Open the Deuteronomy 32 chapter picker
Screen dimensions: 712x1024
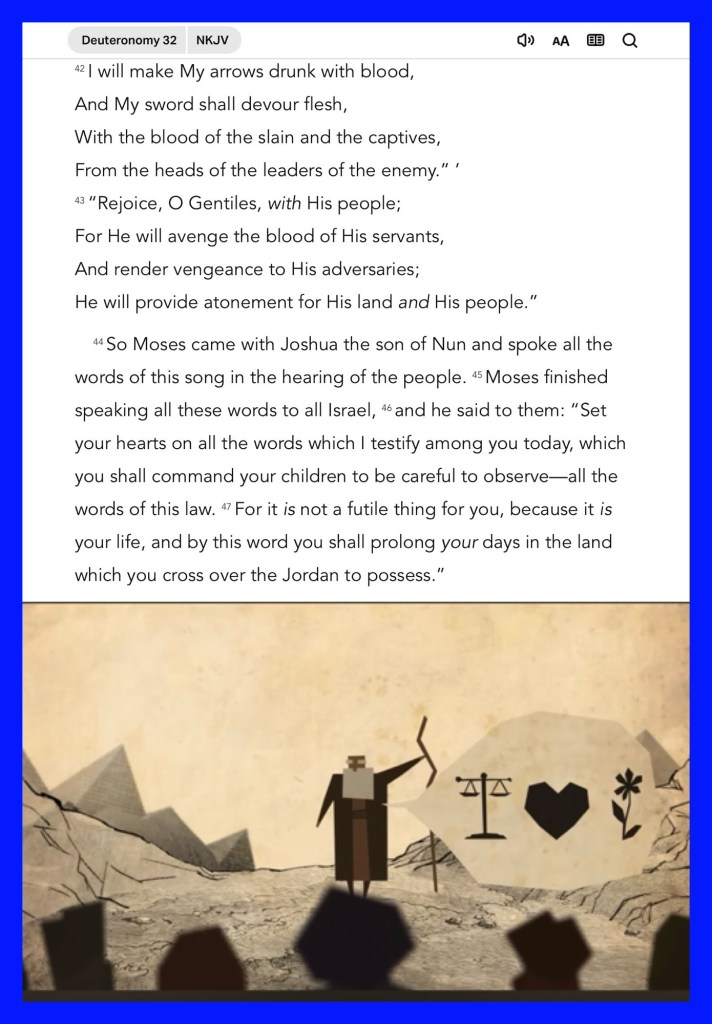click(x=128, y=40)
